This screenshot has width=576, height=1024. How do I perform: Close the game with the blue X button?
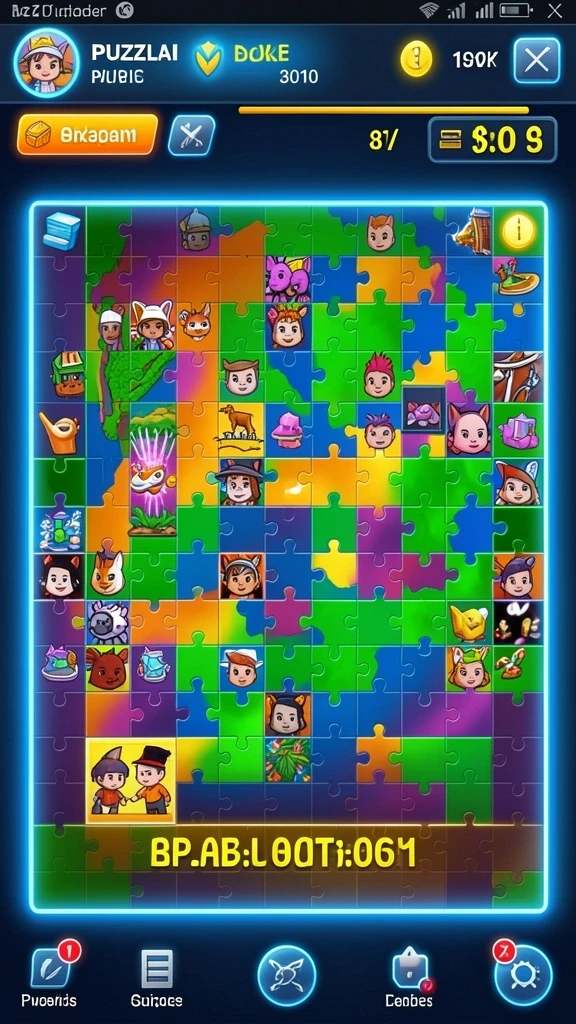(536, 61)
